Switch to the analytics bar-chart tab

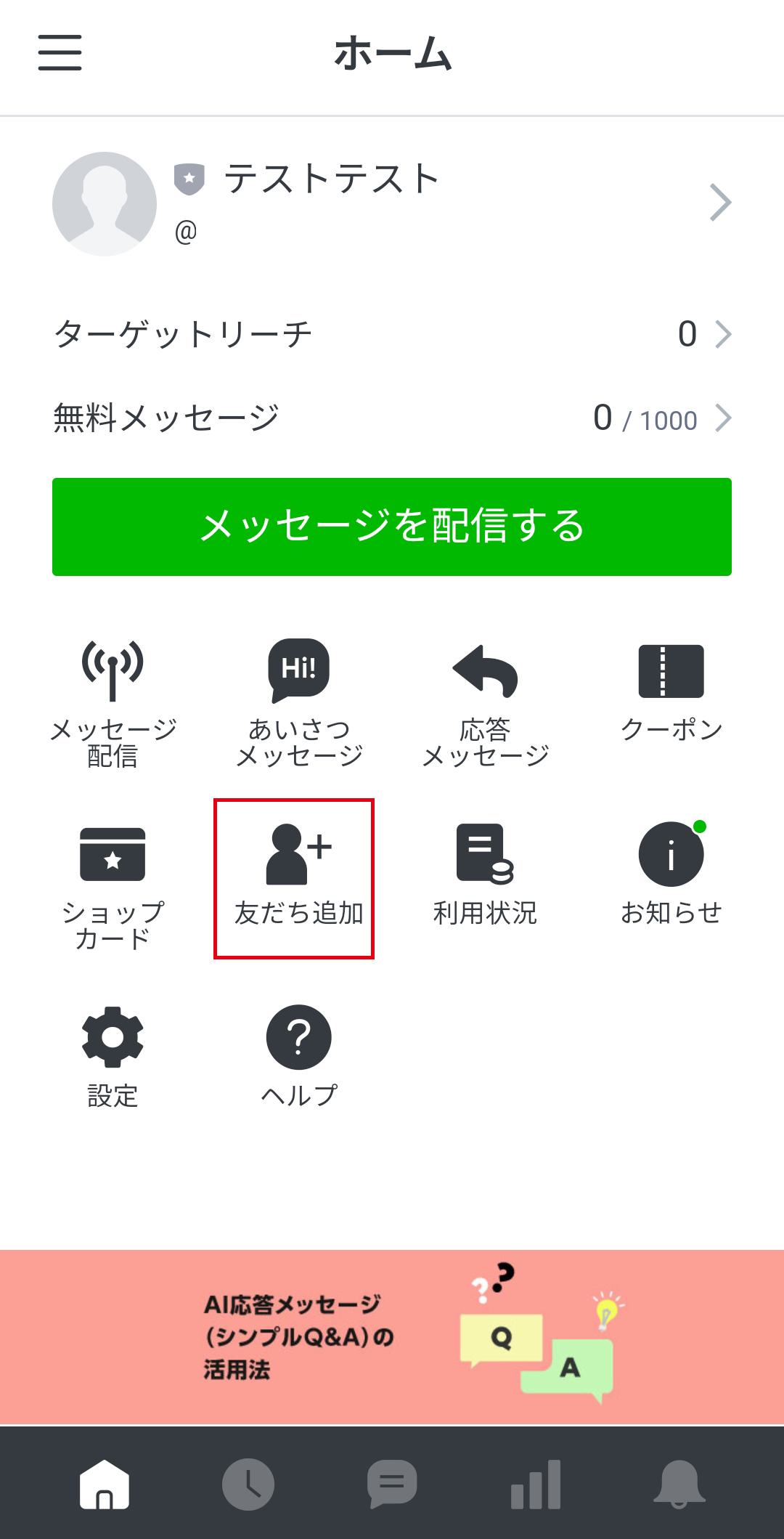coord(536,1483)
